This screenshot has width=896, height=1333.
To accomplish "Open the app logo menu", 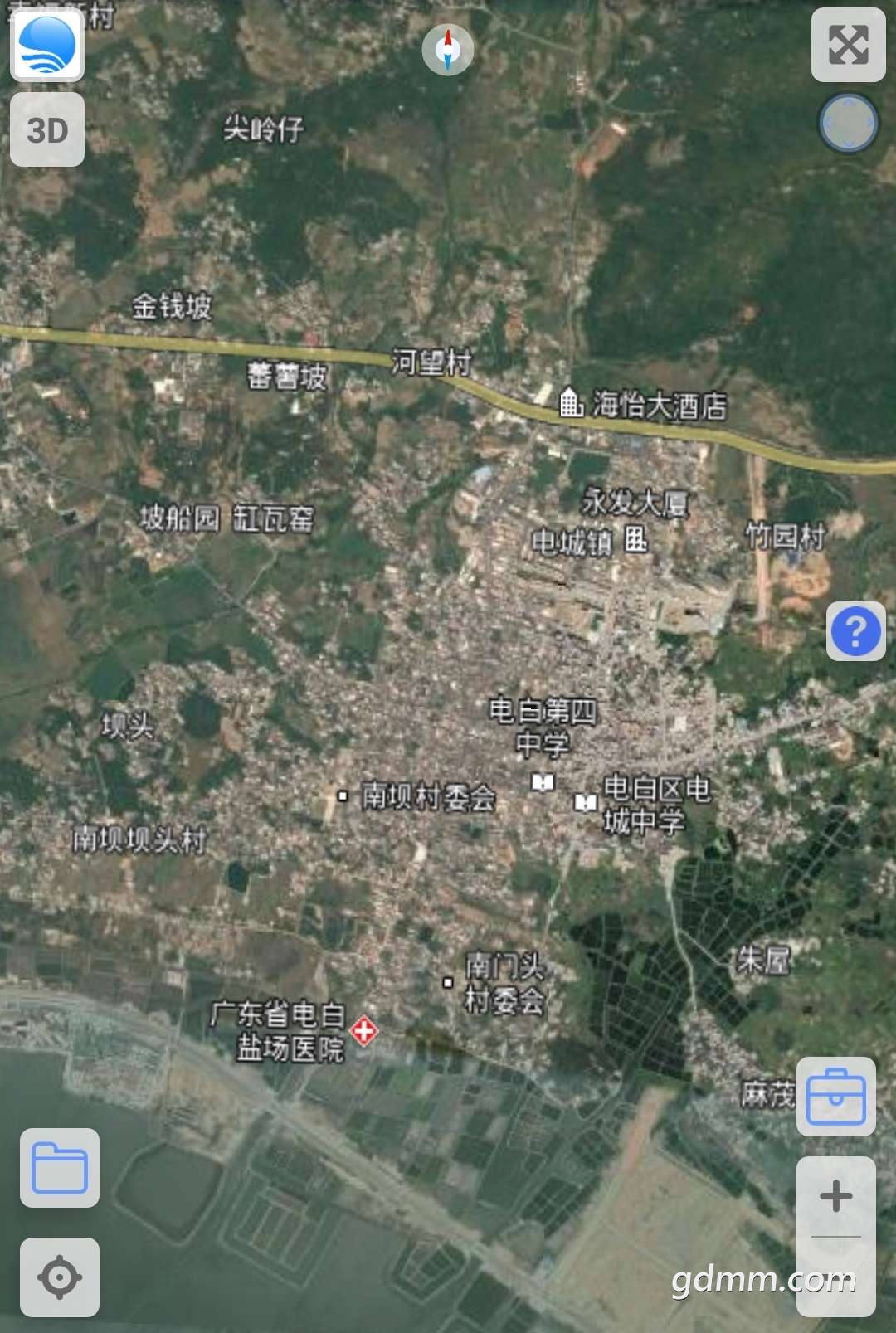I will pos(47,45).
